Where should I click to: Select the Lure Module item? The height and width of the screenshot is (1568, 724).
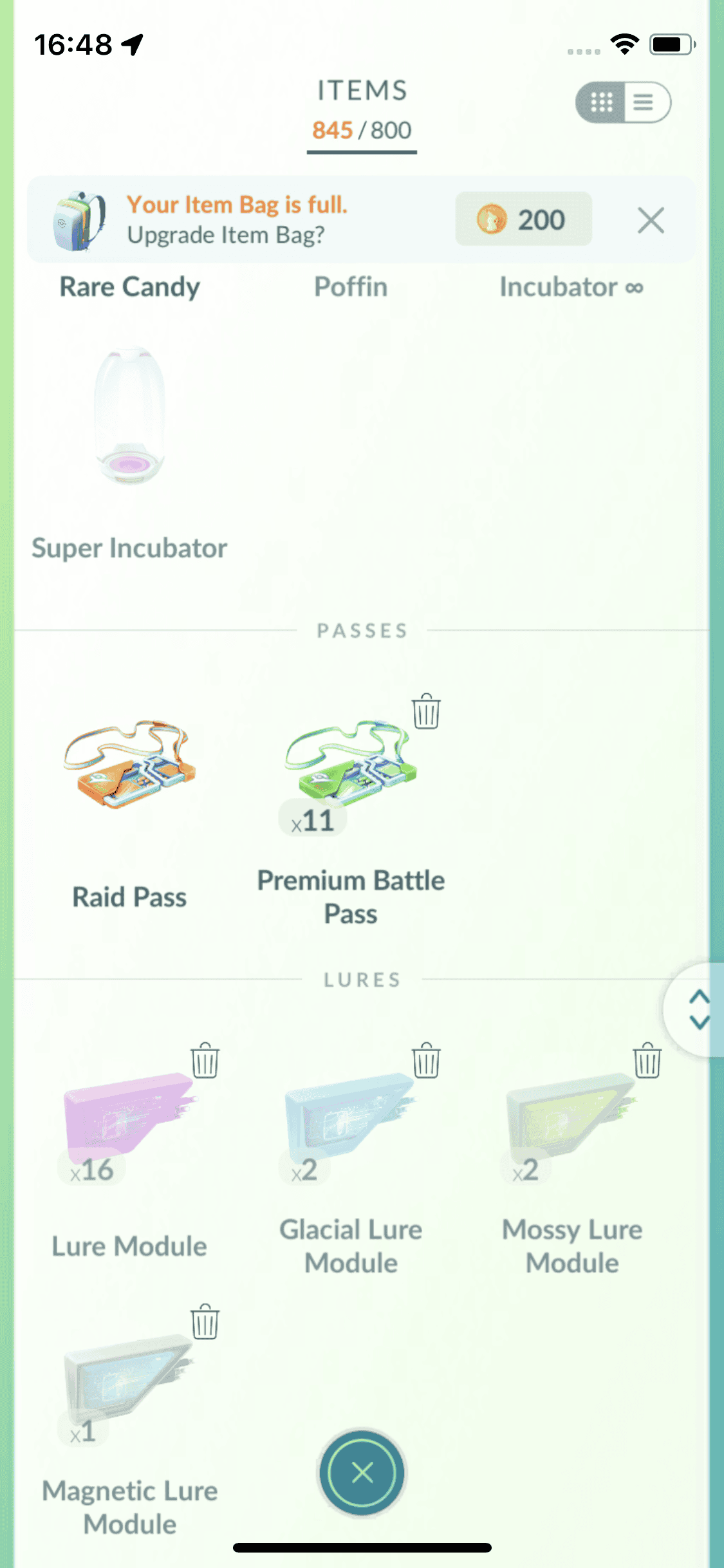tap(129, 1114)
